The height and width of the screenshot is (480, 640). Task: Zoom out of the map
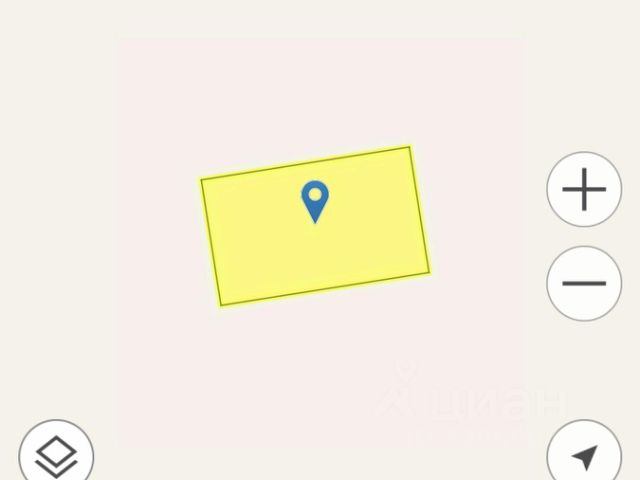(x=584, y=283)
